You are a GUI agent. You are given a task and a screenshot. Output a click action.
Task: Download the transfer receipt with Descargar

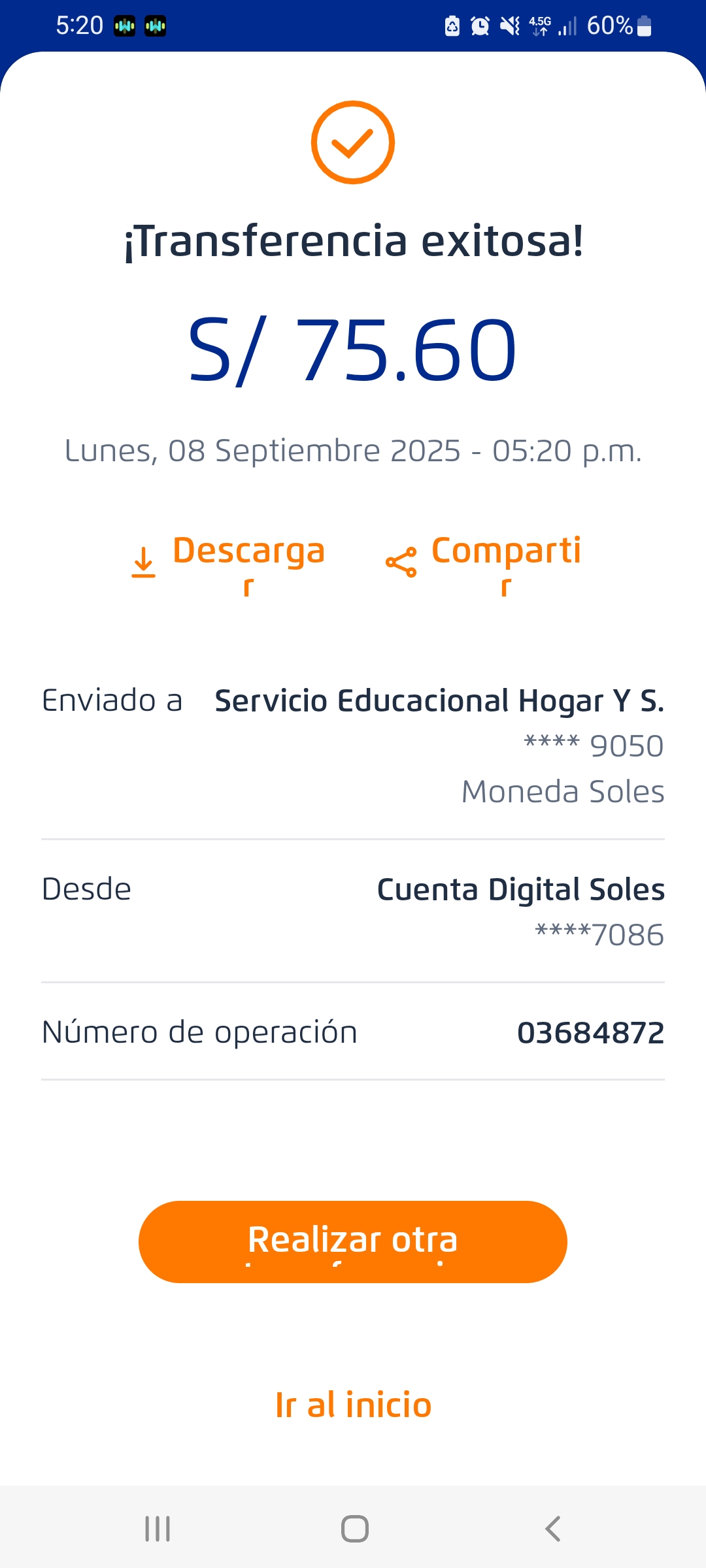[229, 563]
